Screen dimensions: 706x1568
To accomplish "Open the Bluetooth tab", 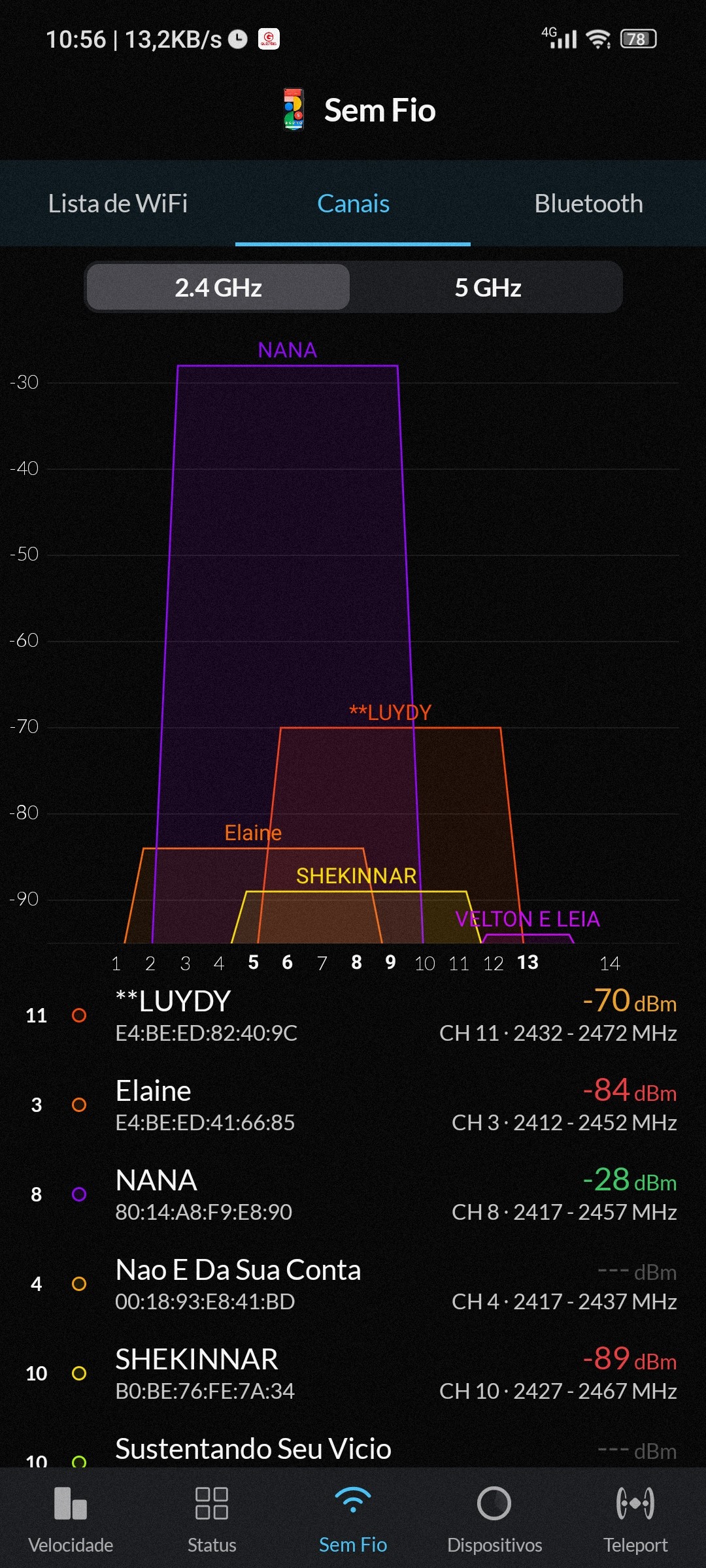I will (x=588, y=204).
